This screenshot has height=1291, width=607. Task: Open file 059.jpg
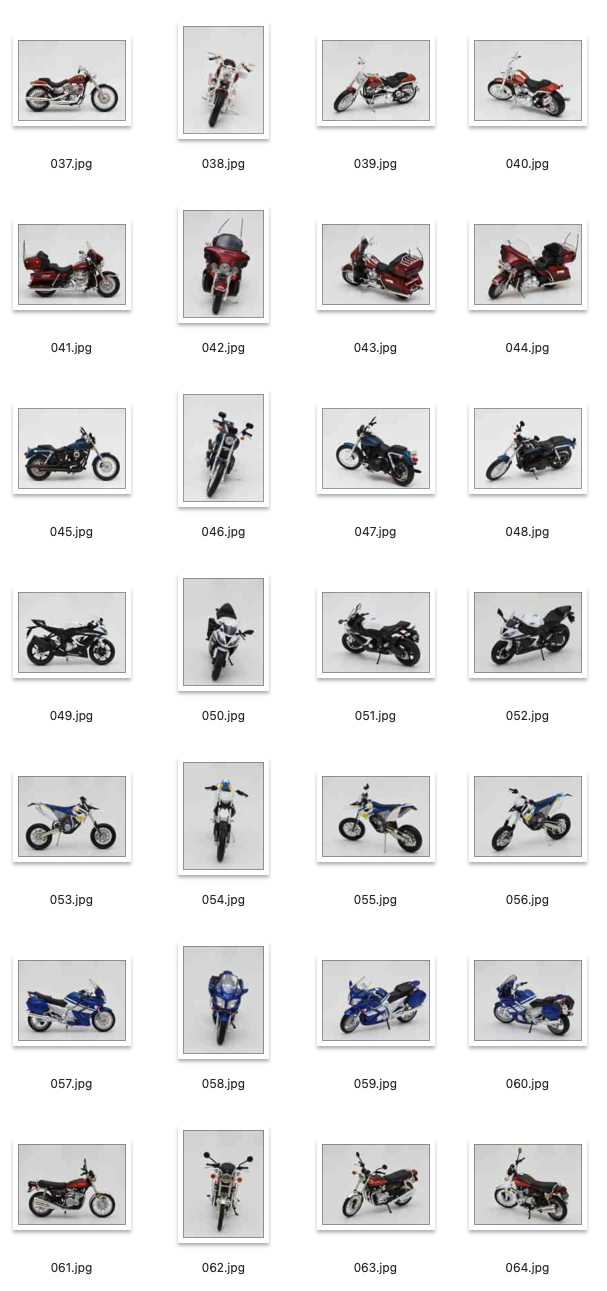click(375, 1001)
